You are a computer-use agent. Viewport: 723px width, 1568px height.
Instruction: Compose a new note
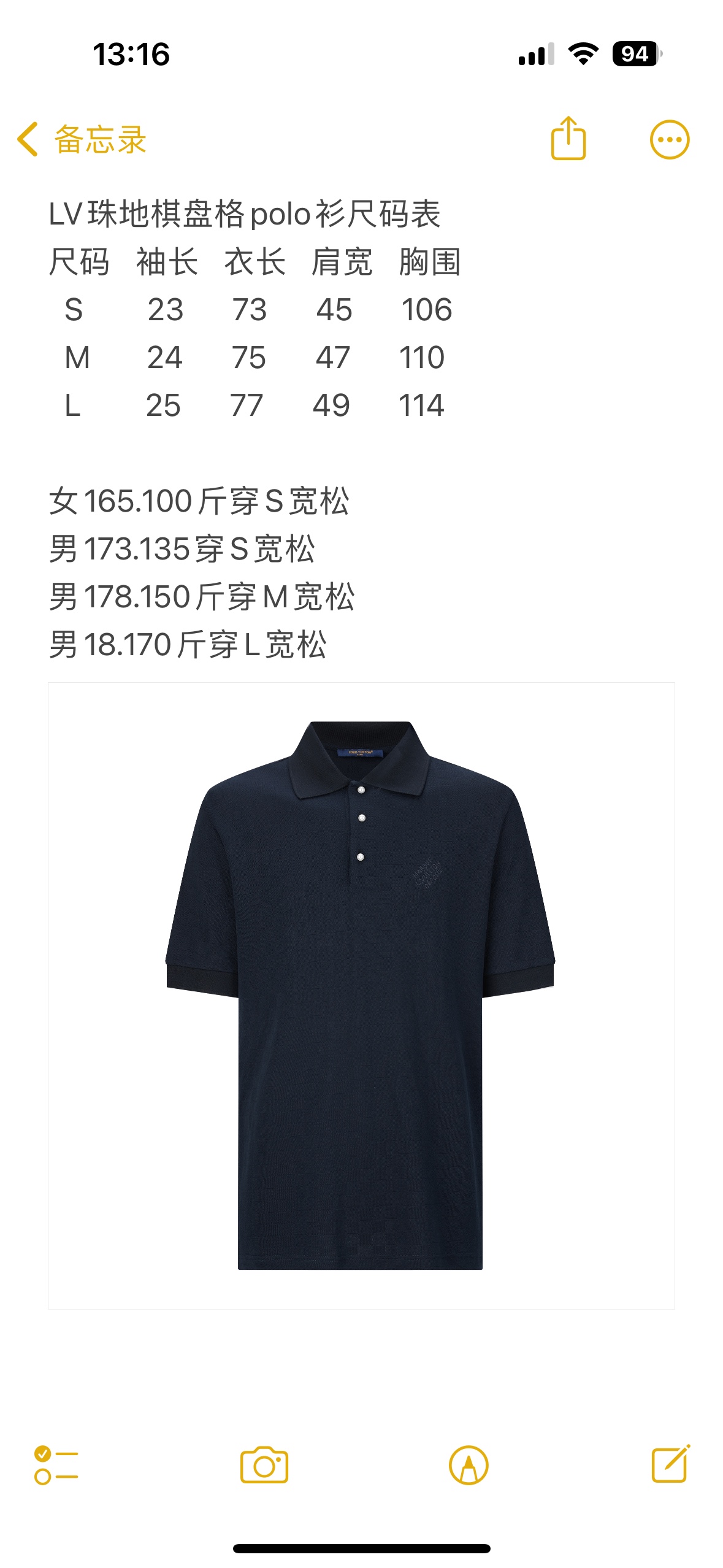click(x=670, y=1465)
